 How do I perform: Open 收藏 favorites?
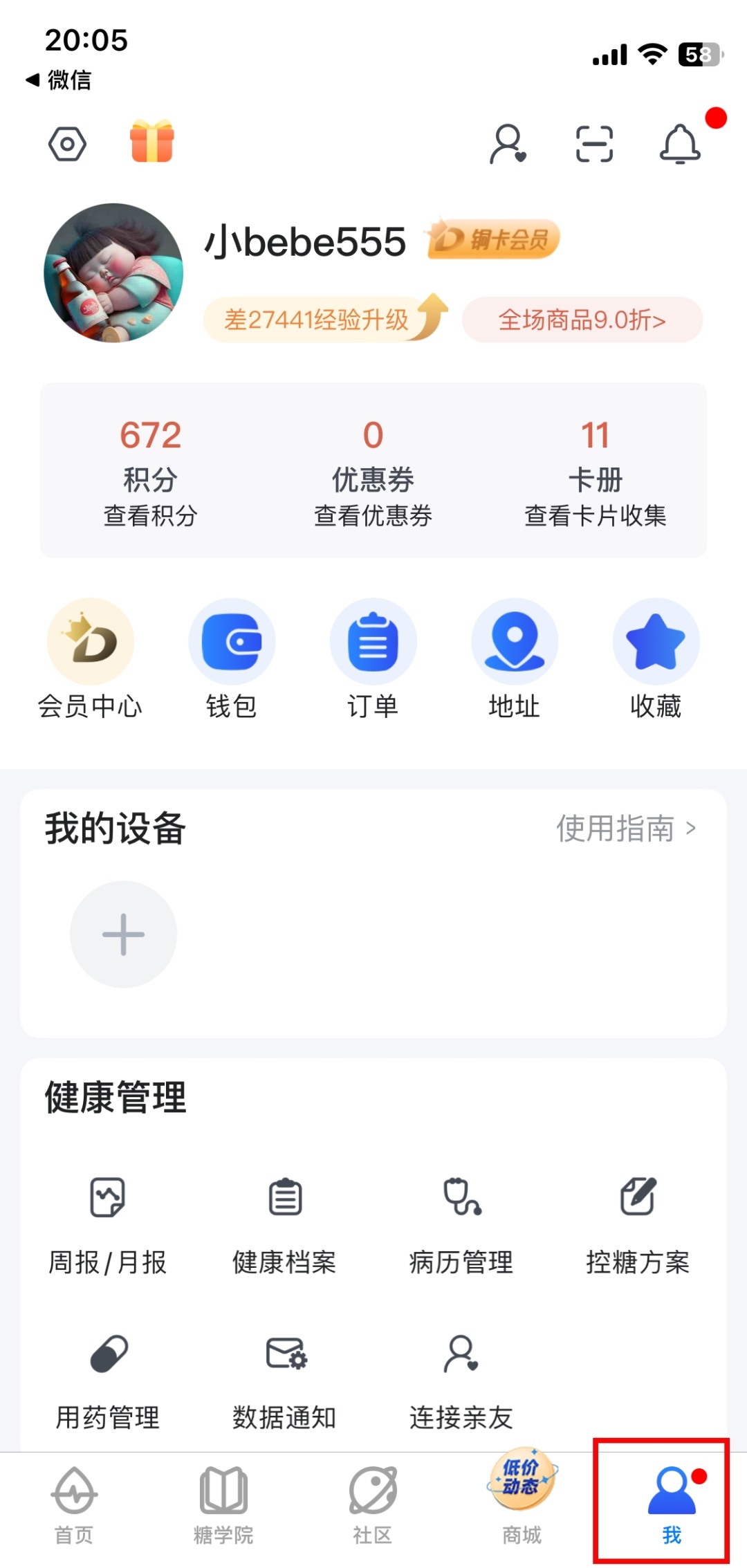[656, 658]
